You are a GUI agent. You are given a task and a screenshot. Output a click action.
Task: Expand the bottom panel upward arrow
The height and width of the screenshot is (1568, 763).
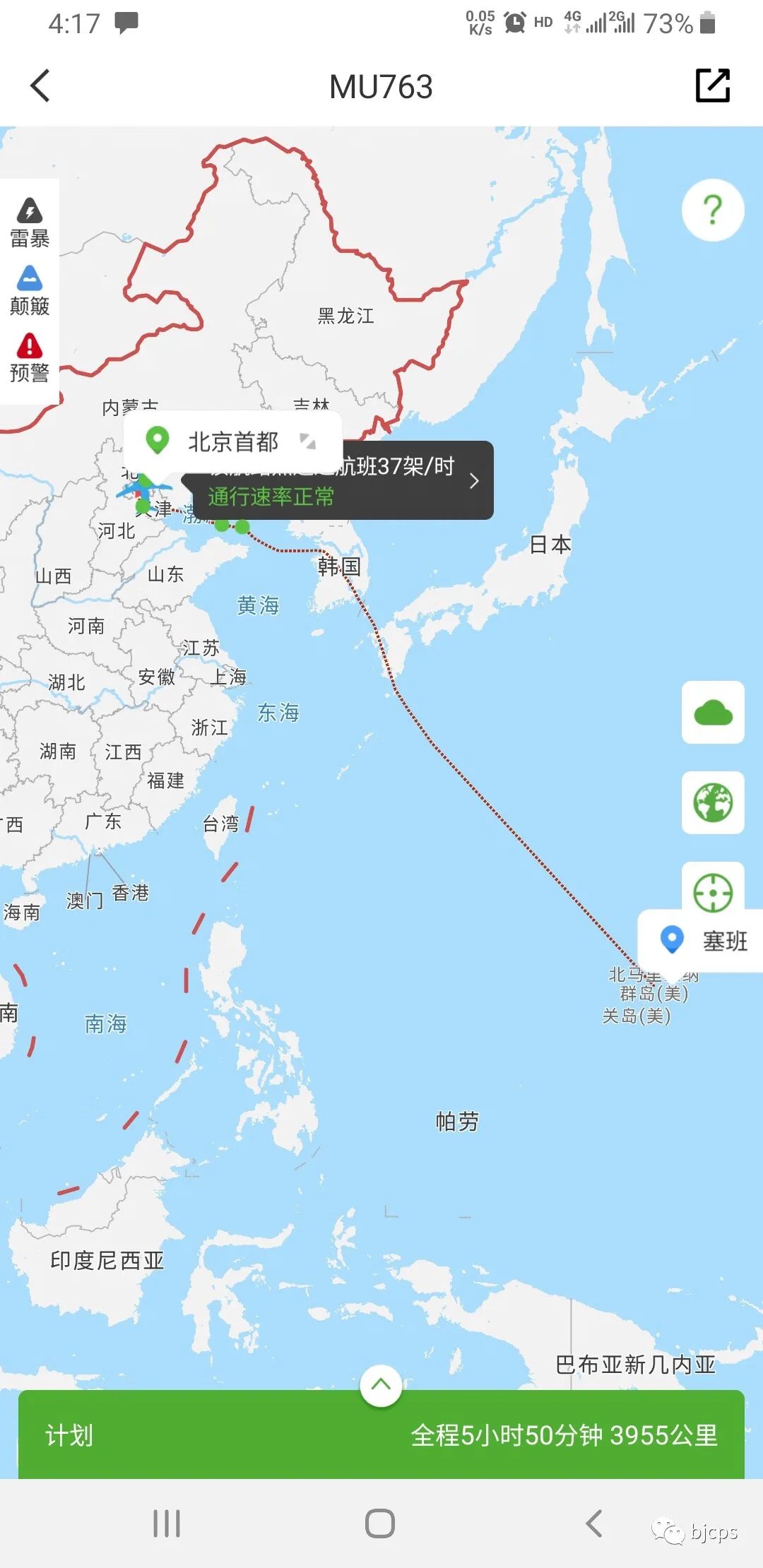(x=381, y=1386)
